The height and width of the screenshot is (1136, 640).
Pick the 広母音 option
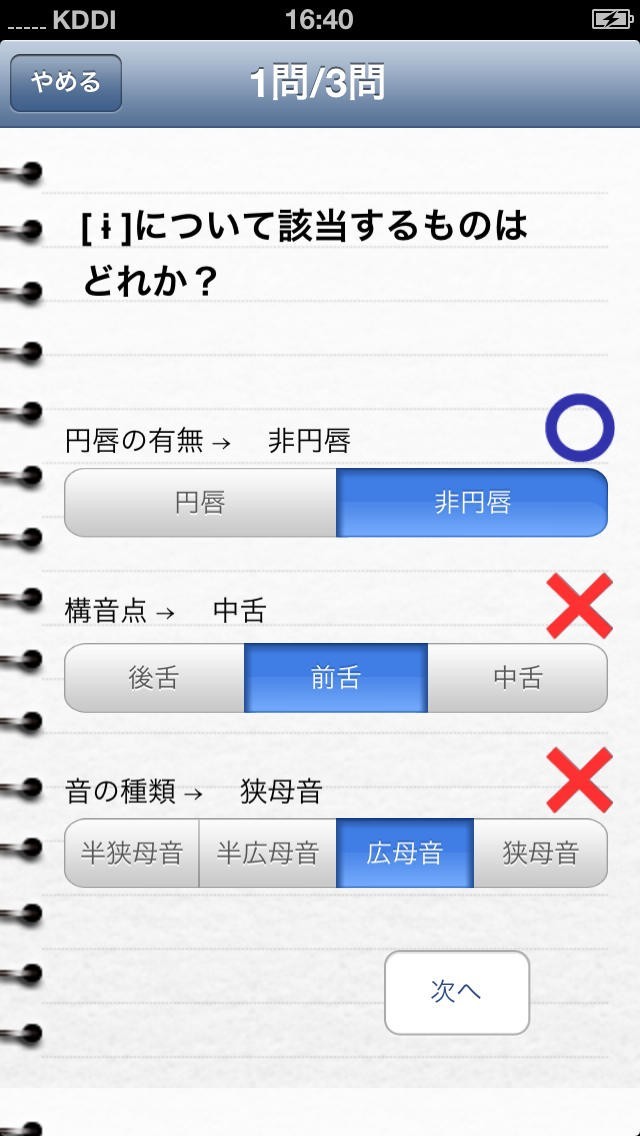(404, 853)
